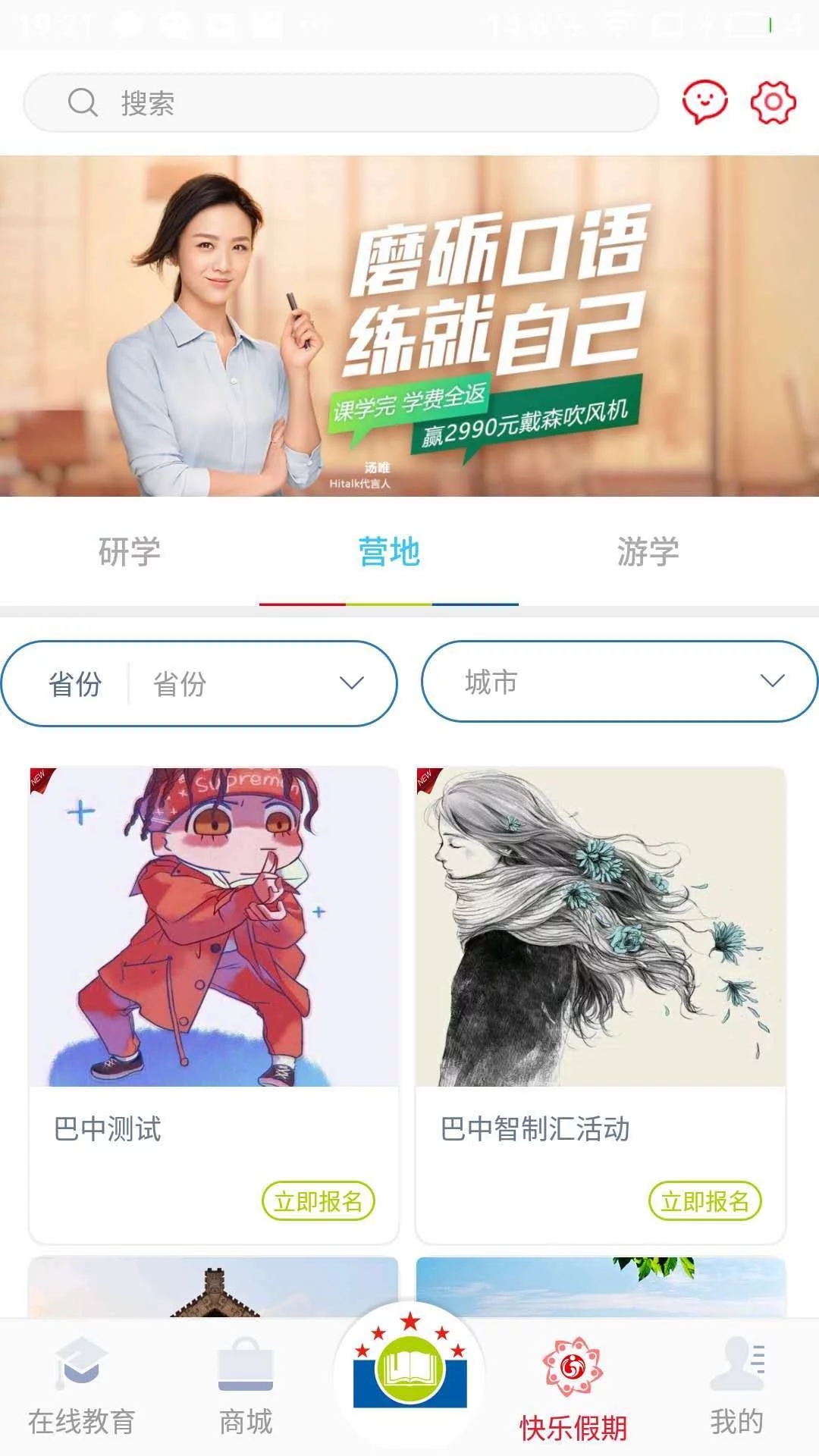Expand the 城市 dropdown
This screenshot has height=1456, width=819.
click(x=620, y=681)
